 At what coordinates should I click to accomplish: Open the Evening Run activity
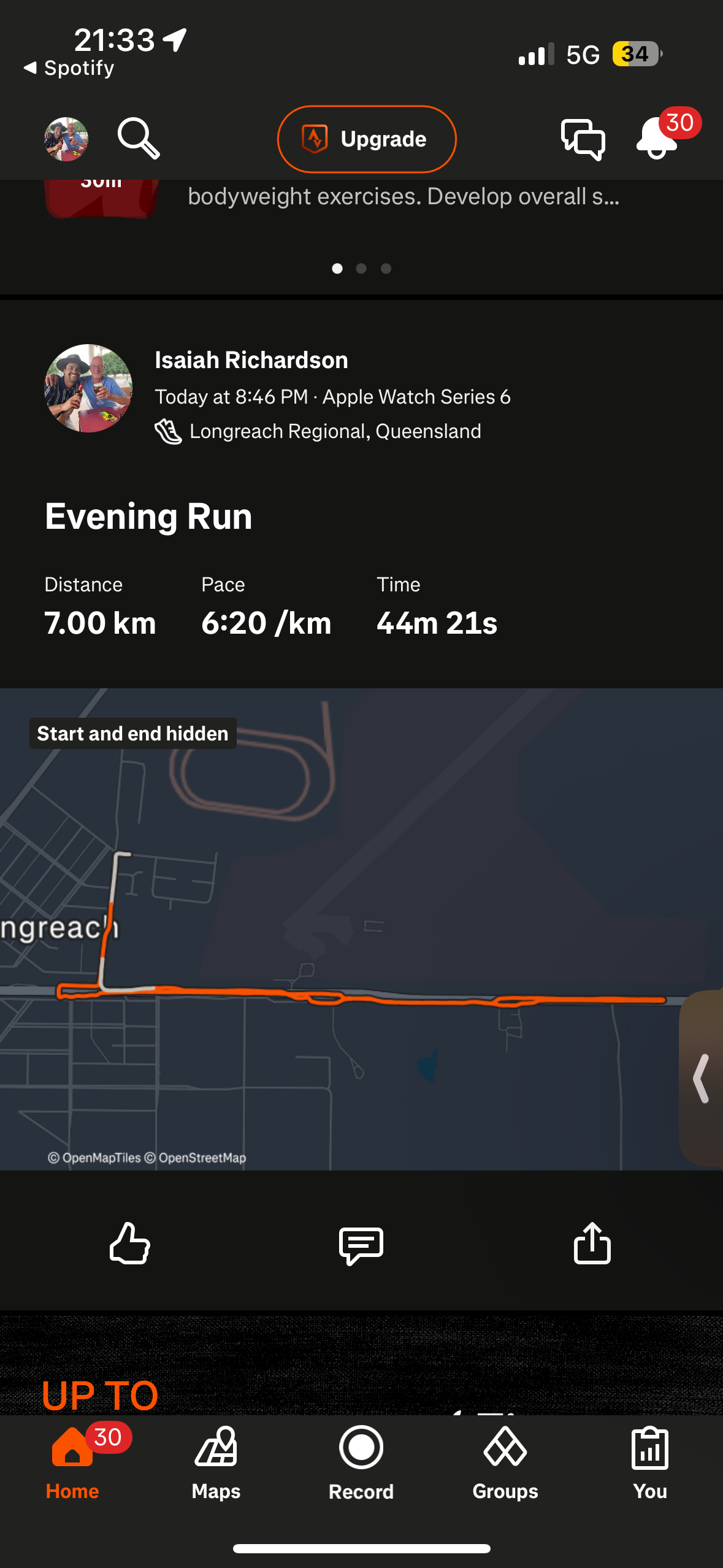pos(148,517)
